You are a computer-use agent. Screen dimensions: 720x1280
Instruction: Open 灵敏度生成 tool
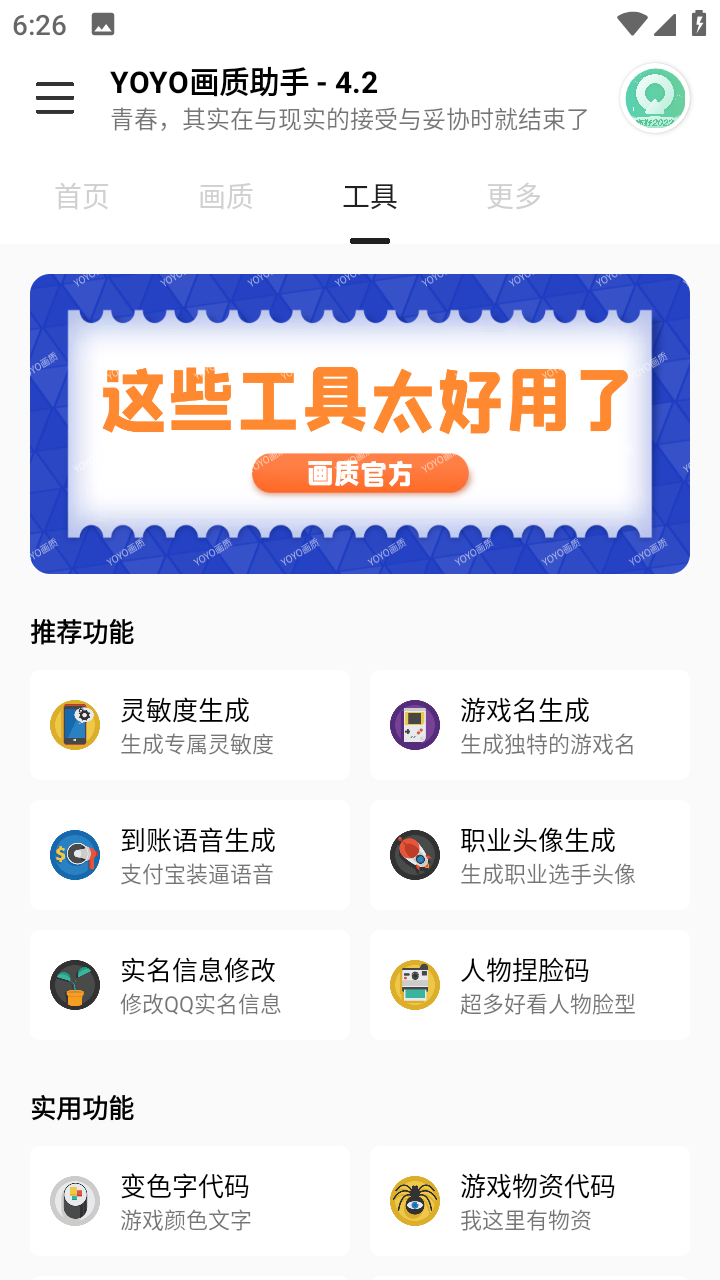190,725
